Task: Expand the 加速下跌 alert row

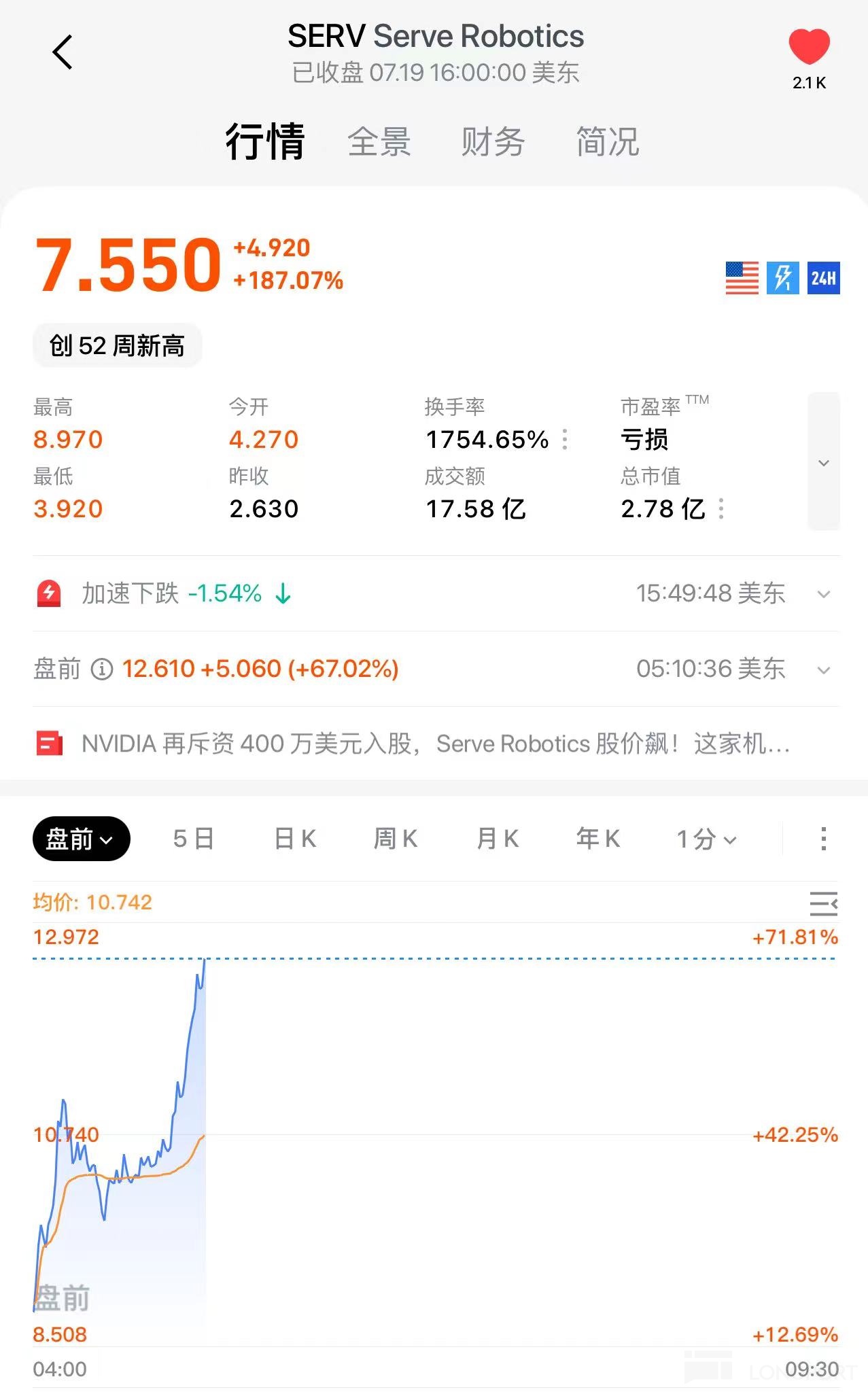Action: click(x=823, y=594)
